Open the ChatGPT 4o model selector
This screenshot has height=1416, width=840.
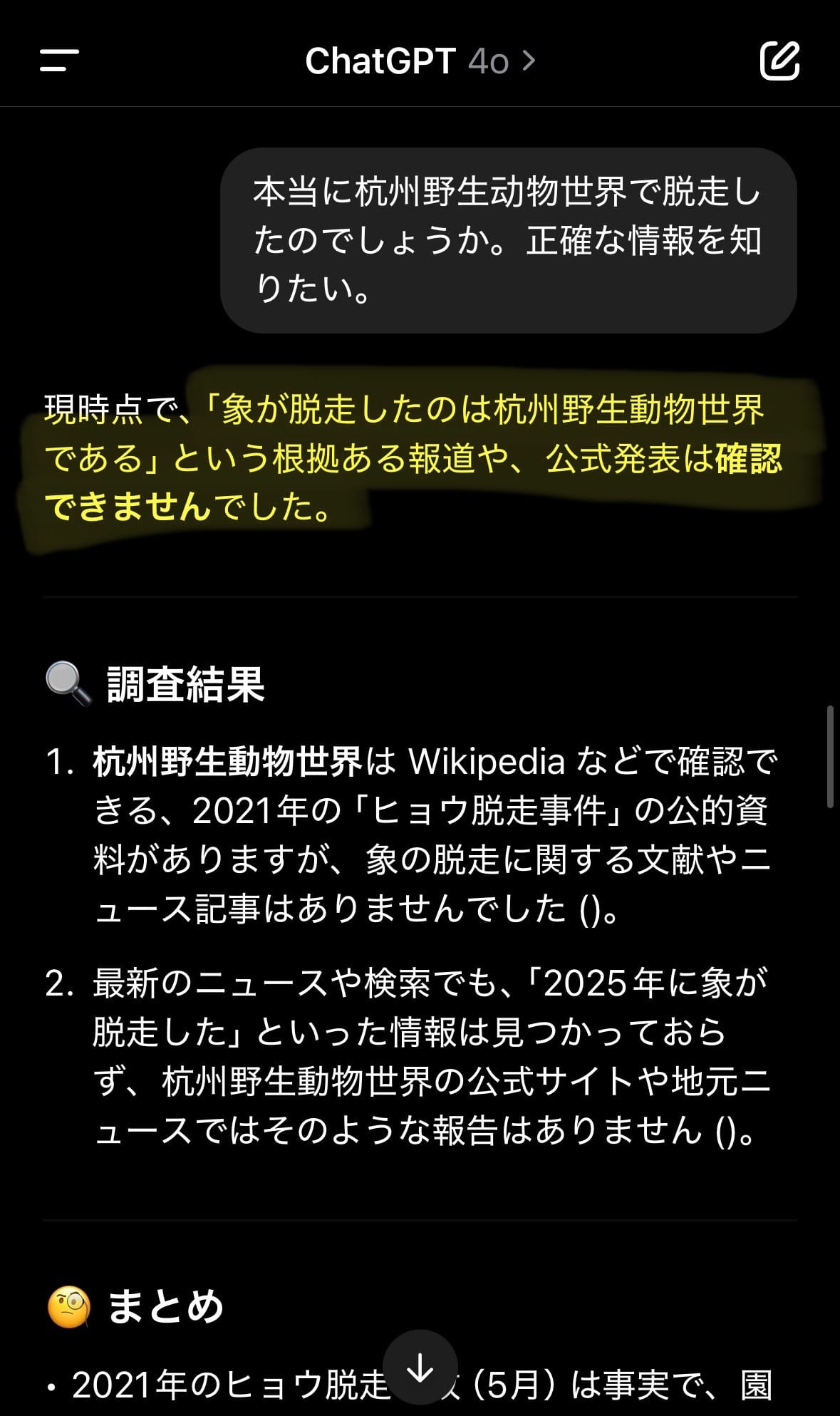420,61
